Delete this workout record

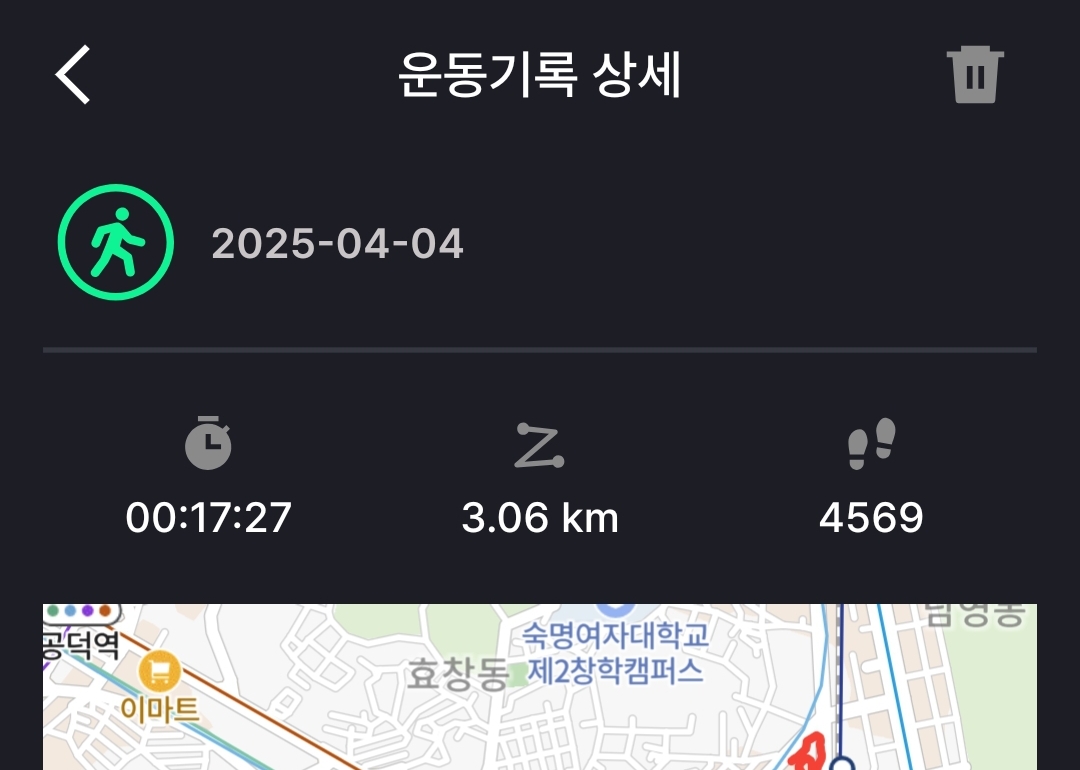pyautogui.click(x=974, y=75)
